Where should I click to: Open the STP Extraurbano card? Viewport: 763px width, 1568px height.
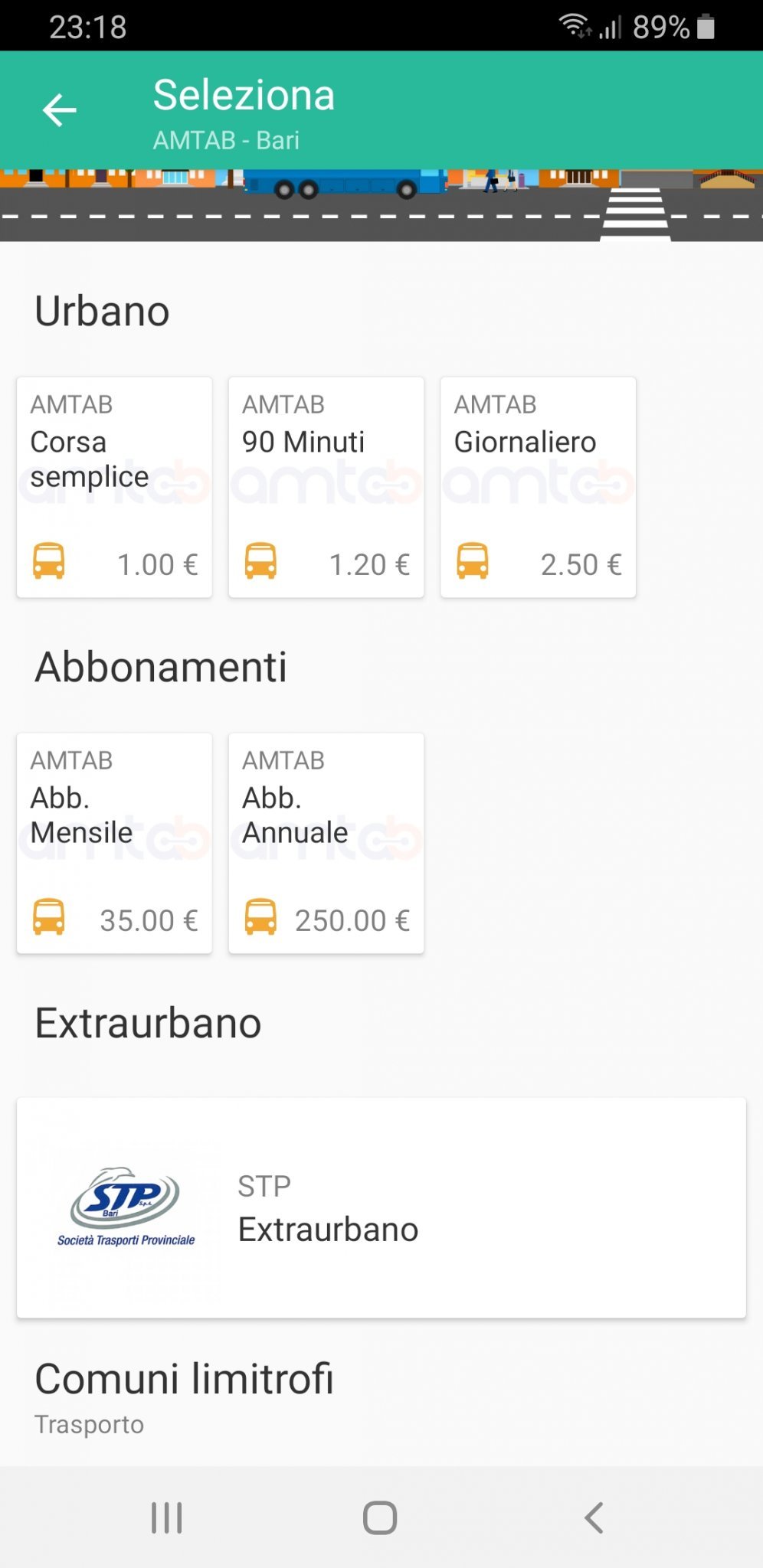381,1207
